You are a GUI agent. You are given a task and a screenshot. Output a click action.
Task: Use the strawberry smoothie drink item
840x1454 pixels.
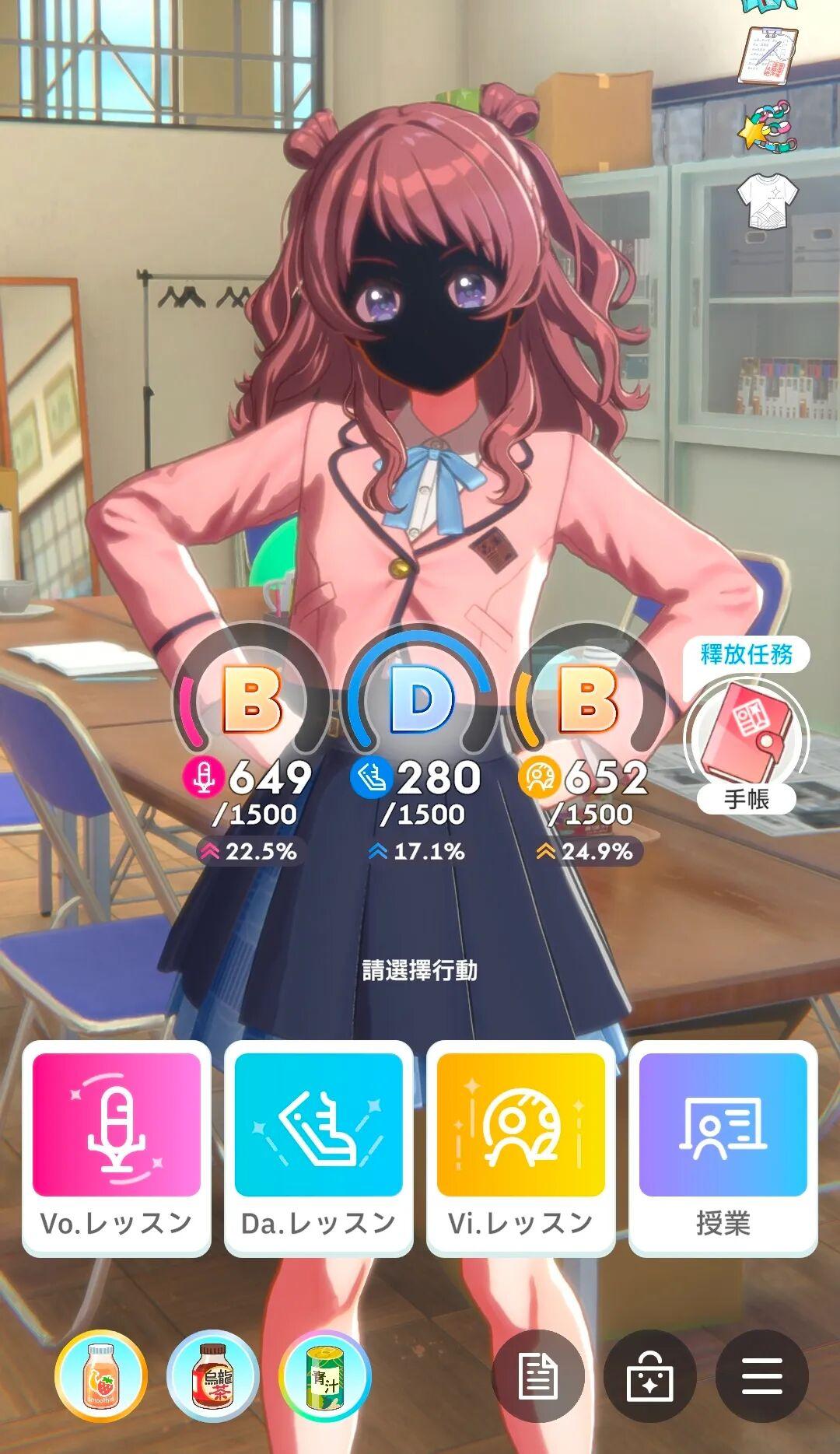point(101,1375)
